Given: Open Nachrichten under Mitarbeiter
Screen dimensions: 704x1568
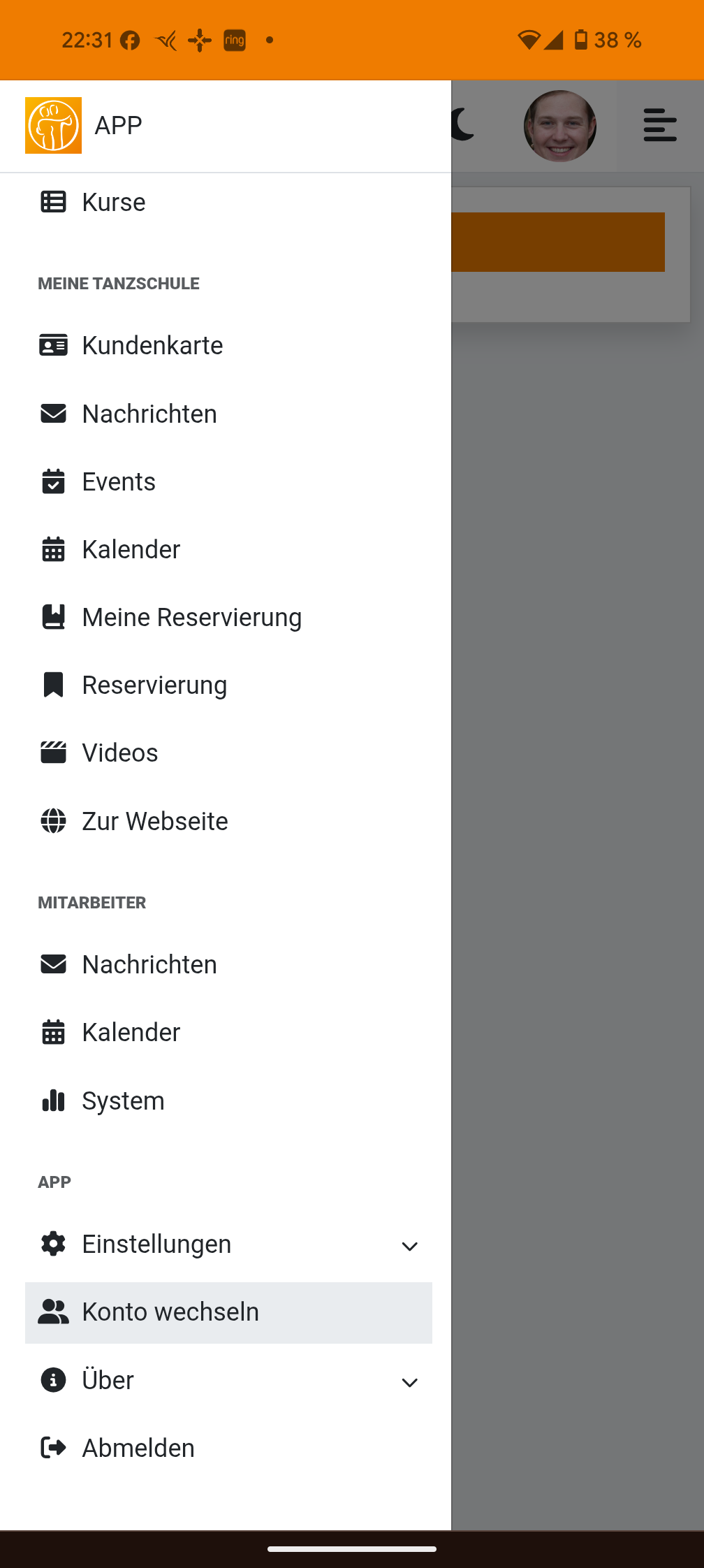Looking at the screenshot, I should [228, 964].
